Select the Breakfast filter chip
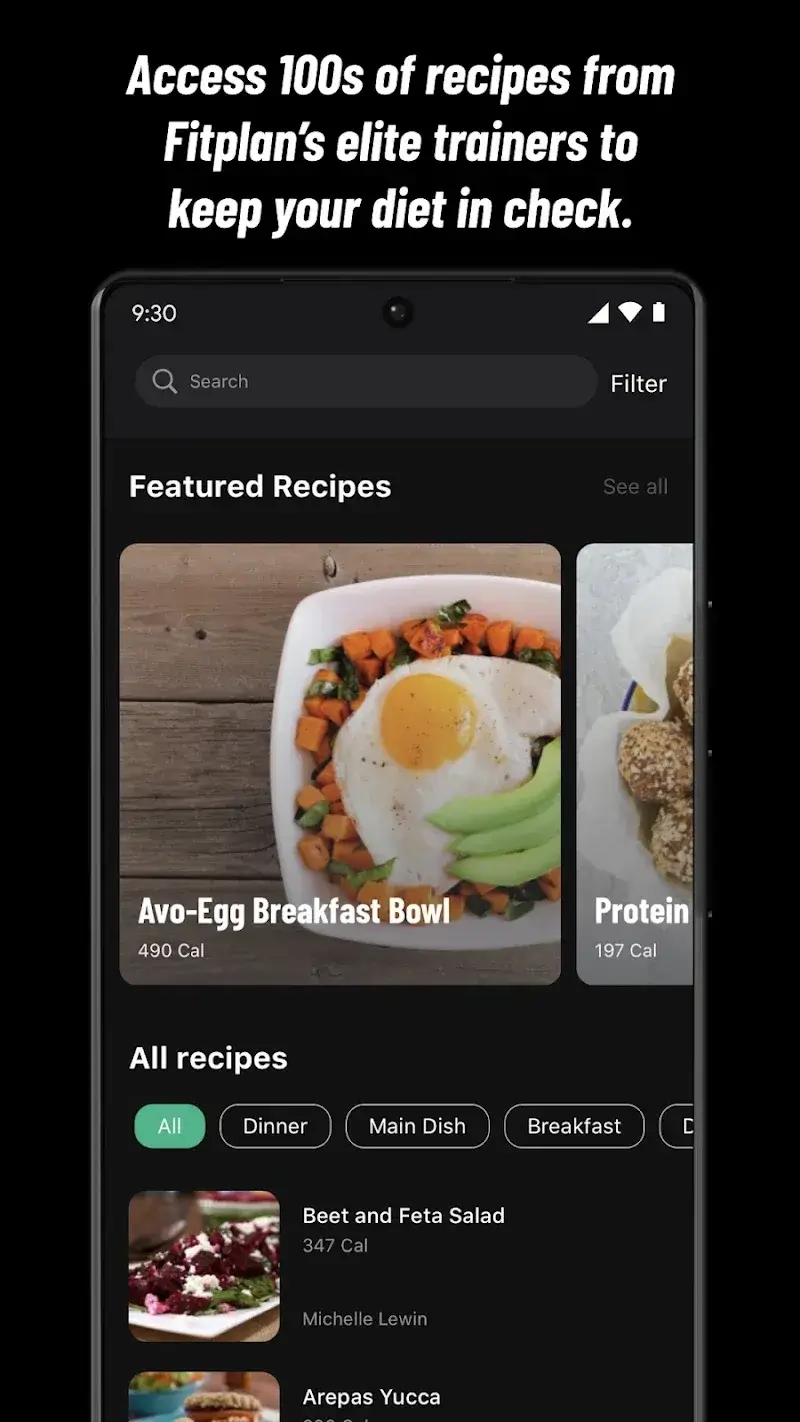Viewport: 800px width, 1422px height. coord(574,1126)
